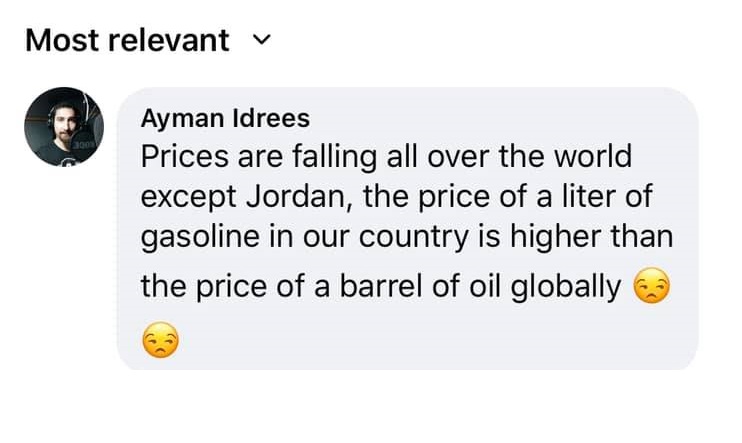
Task: Open Ayman Idrees's profile picture
Action: [x=64, y=127]
